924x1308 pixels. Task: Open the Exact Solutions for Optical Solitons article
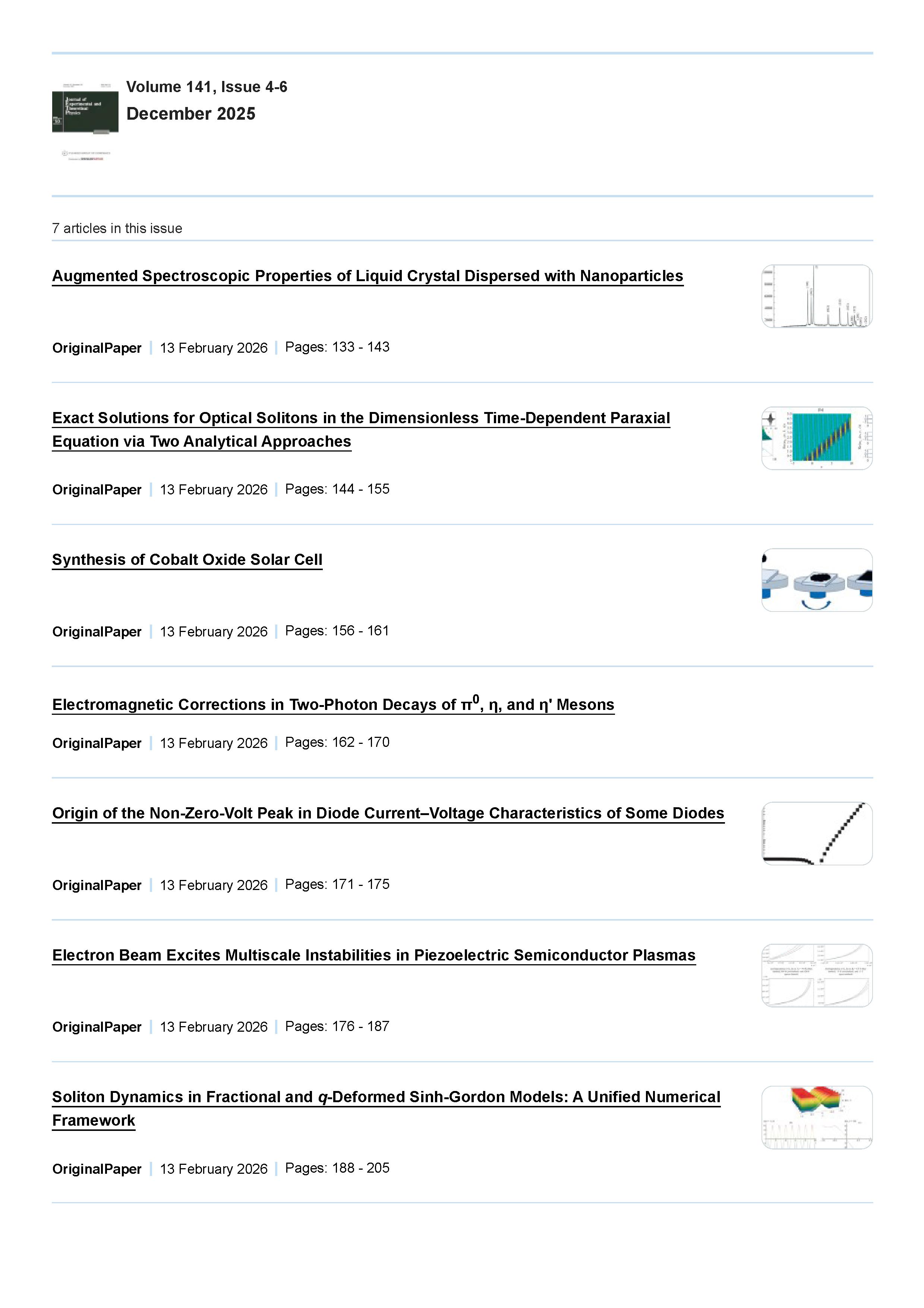tap(361, 418)
